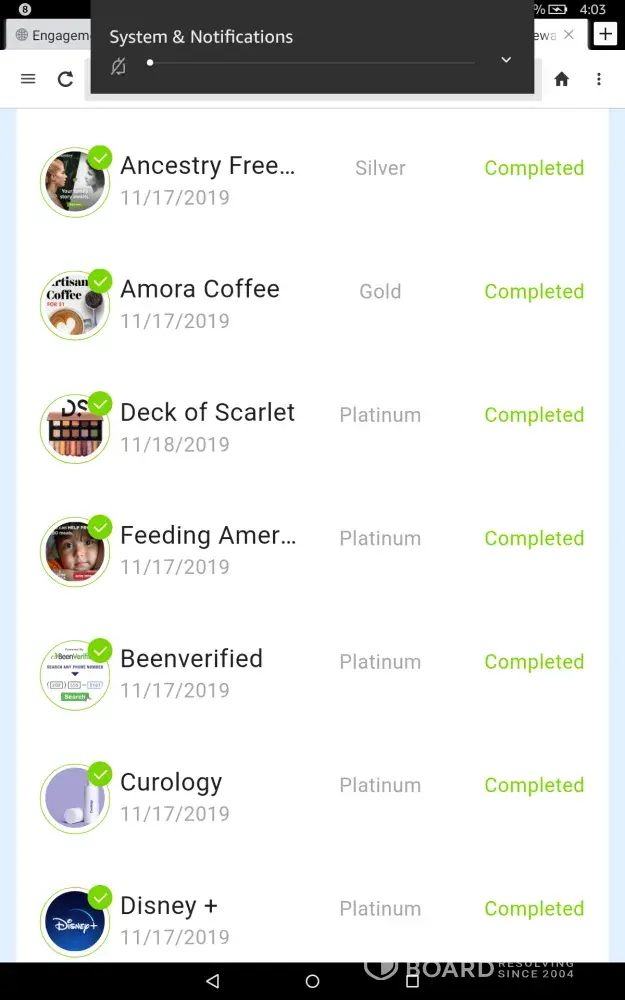This screenshot has height=1000, width=625.
Task: Go to the browser home page
Action: tap(562, 79)
